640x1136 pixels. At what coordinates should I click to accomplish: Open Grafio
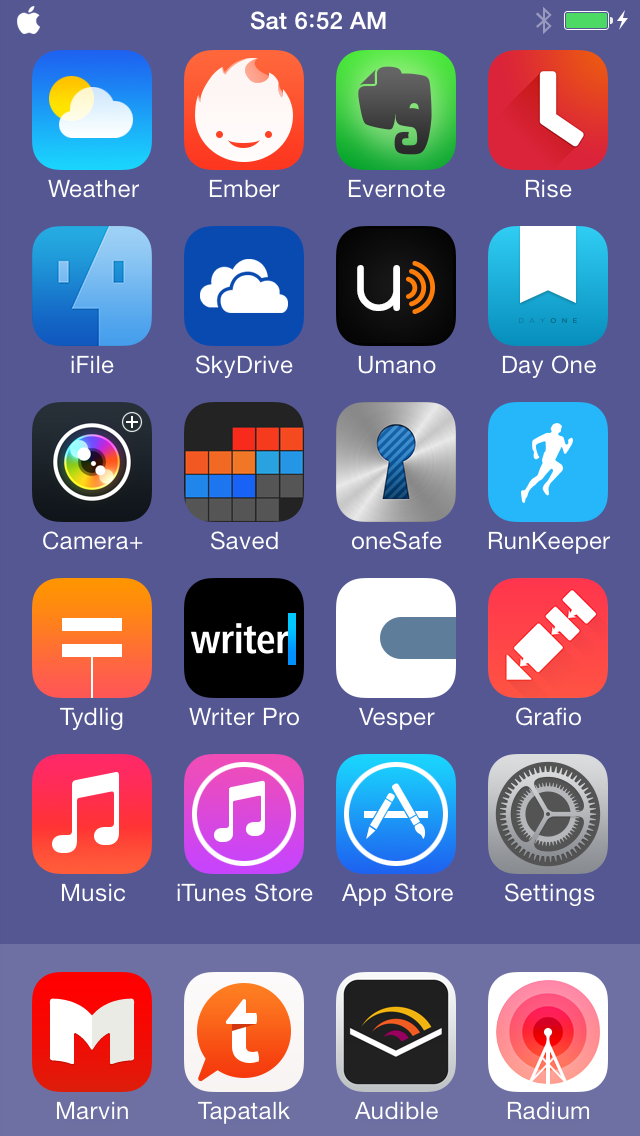(x=548, y=638)
